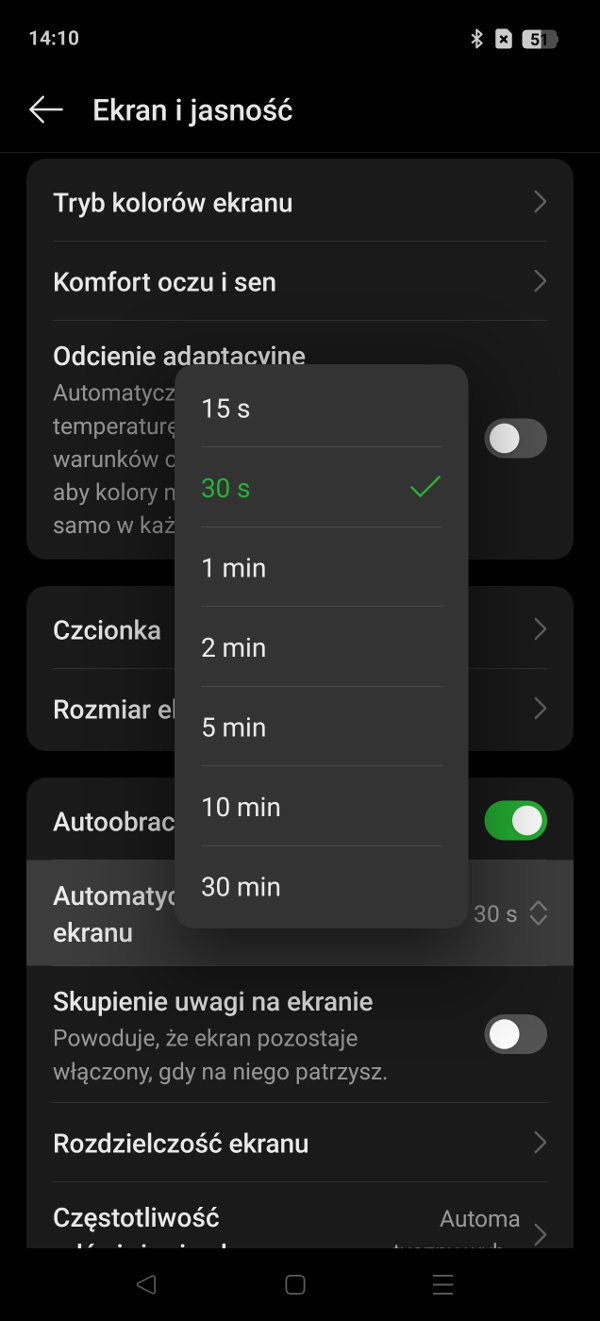Viewport: 600px width, 1321px height.
Task: Go back from Ekran i jasność
Action: 46,110
